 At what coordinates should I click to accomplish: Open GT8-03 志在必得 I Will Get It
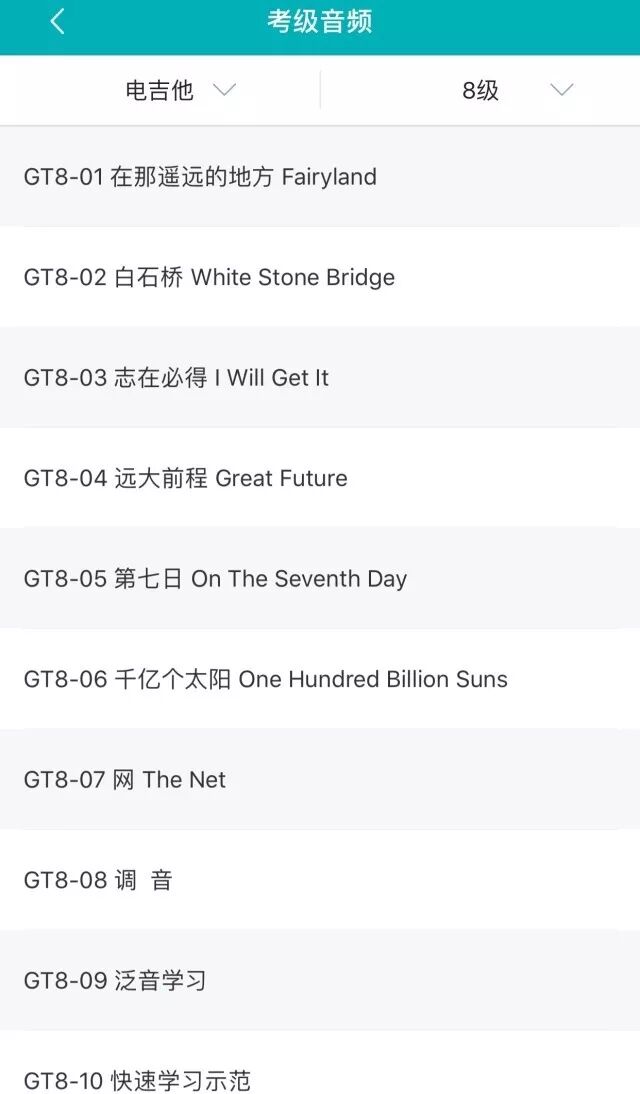176,378
